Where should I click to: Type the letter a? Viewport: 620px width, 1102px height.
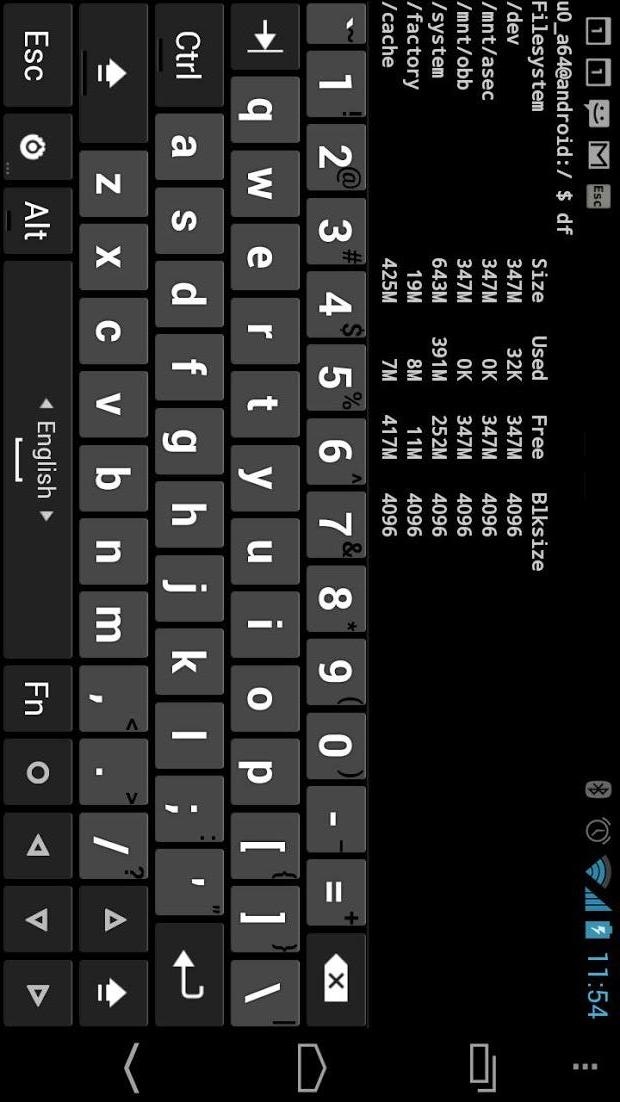point(189,147)
